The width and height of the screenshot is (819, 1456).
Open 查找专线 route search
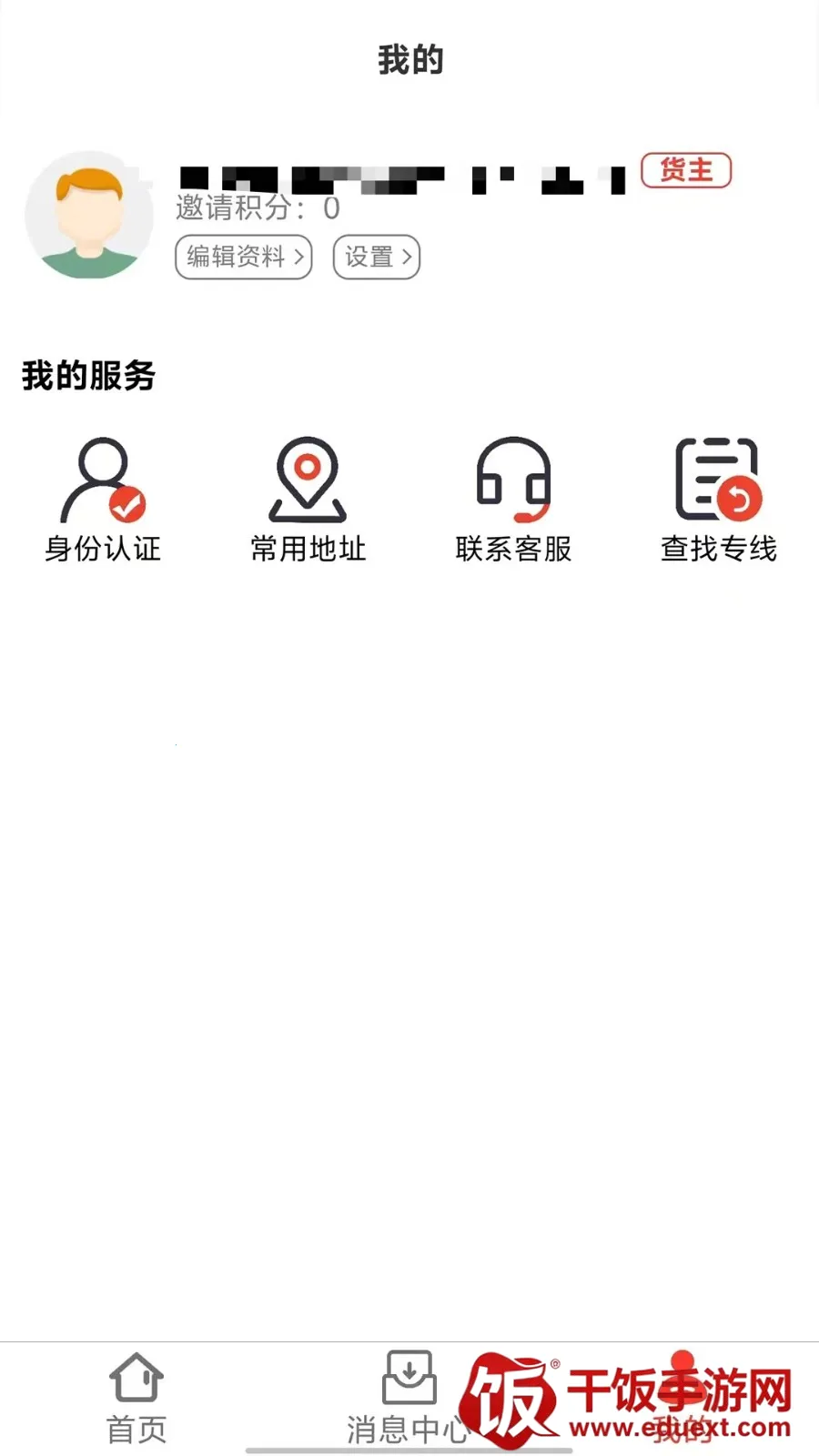[x=718, y=500]
